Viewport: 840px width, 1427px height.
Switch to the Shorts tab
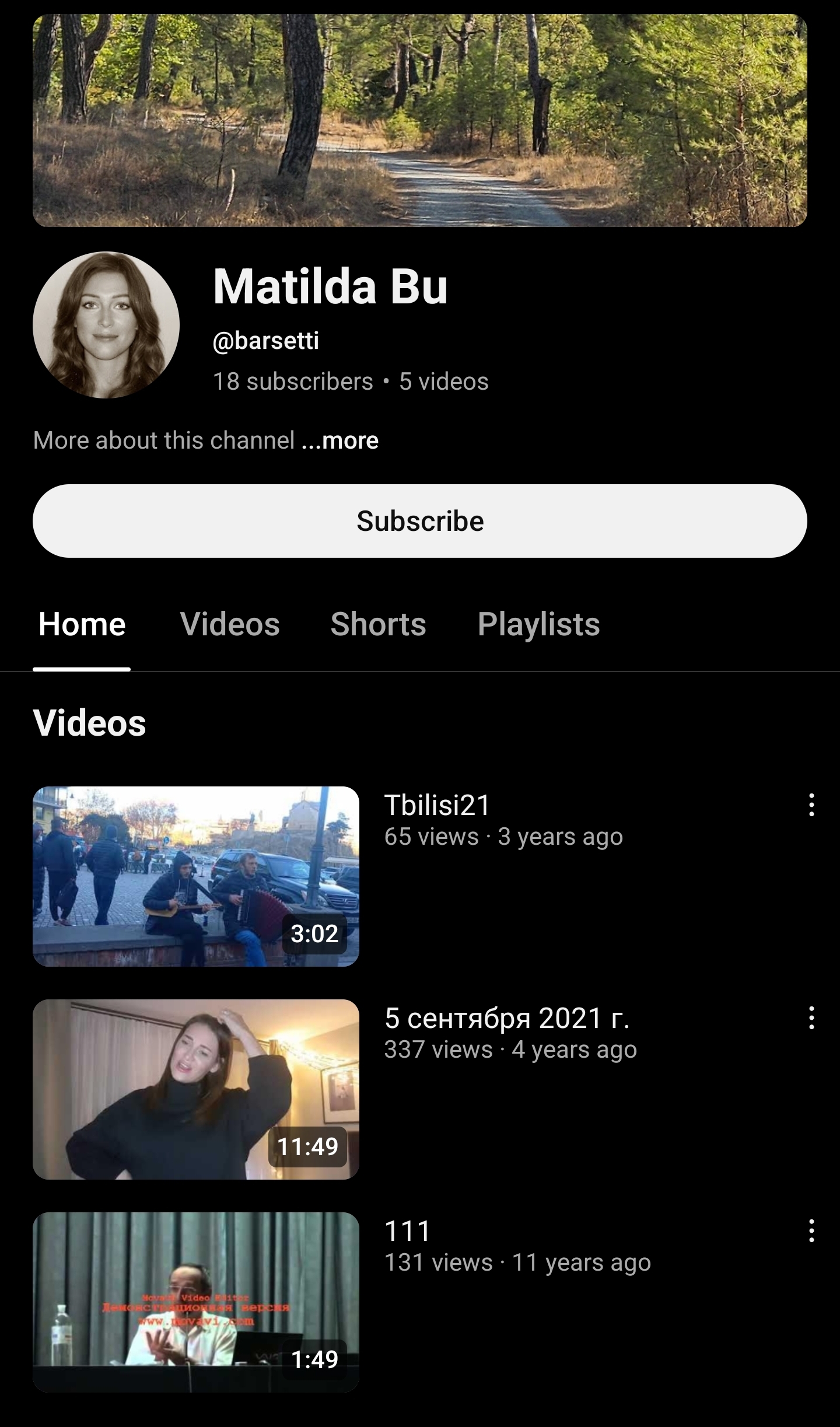pos(378,624)
